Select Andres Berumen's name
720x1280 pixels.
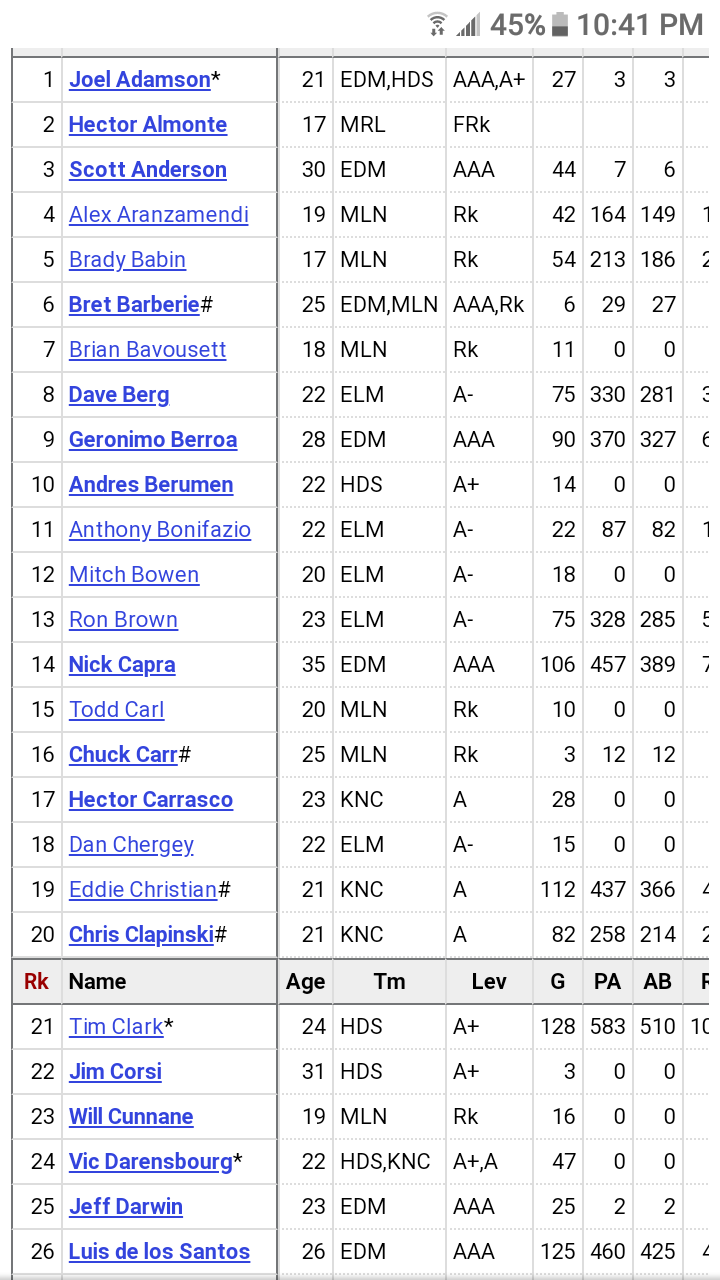(151, 485)
